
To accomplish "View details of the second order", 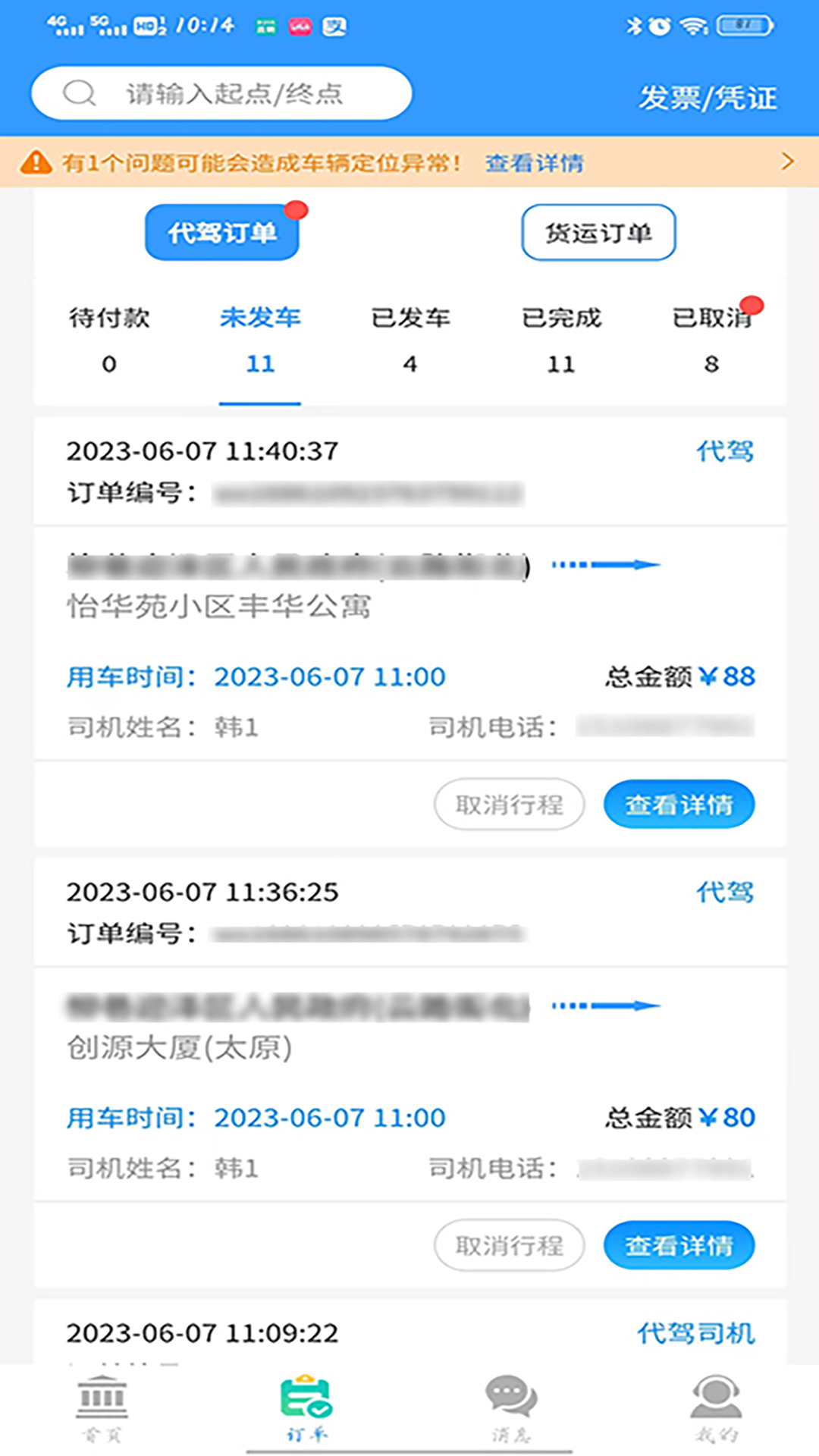I will (679, 1245).
